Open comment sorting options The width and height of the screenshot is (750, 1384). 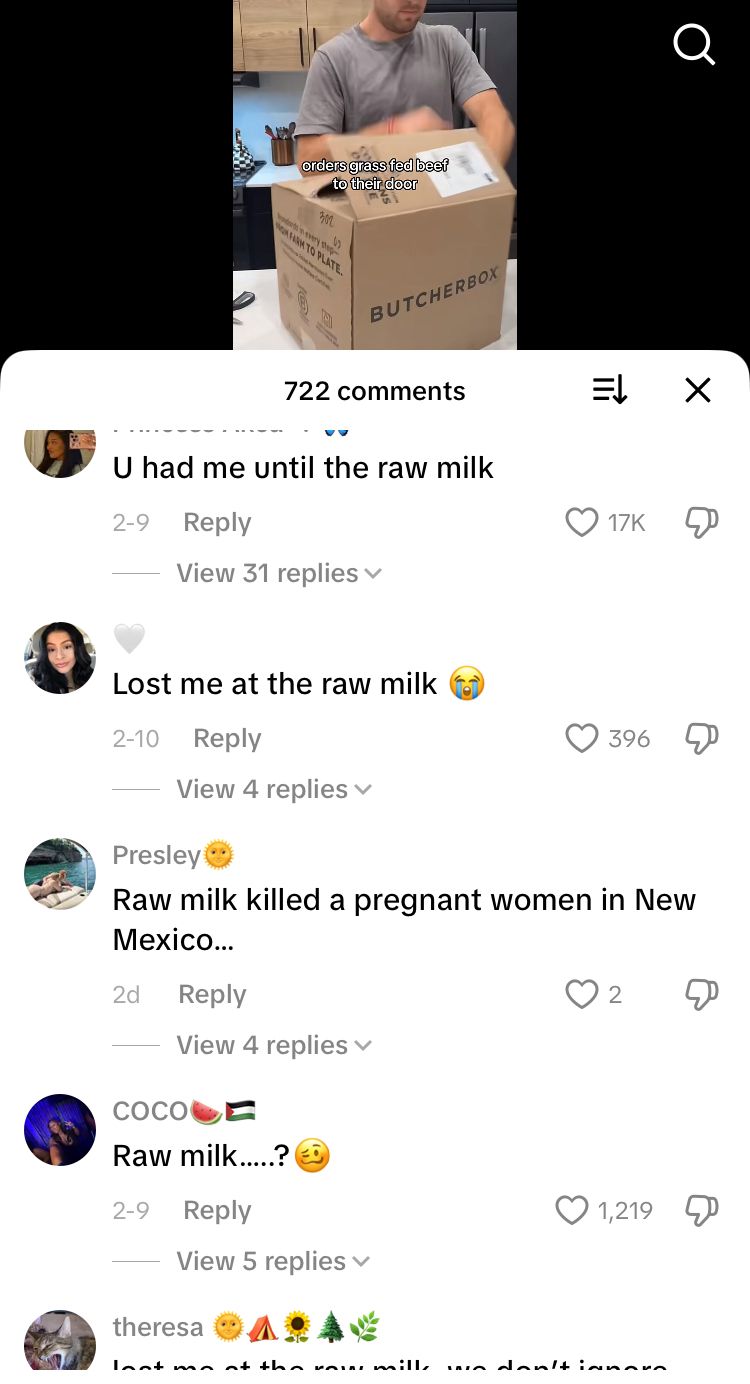[x=610, y=390]
